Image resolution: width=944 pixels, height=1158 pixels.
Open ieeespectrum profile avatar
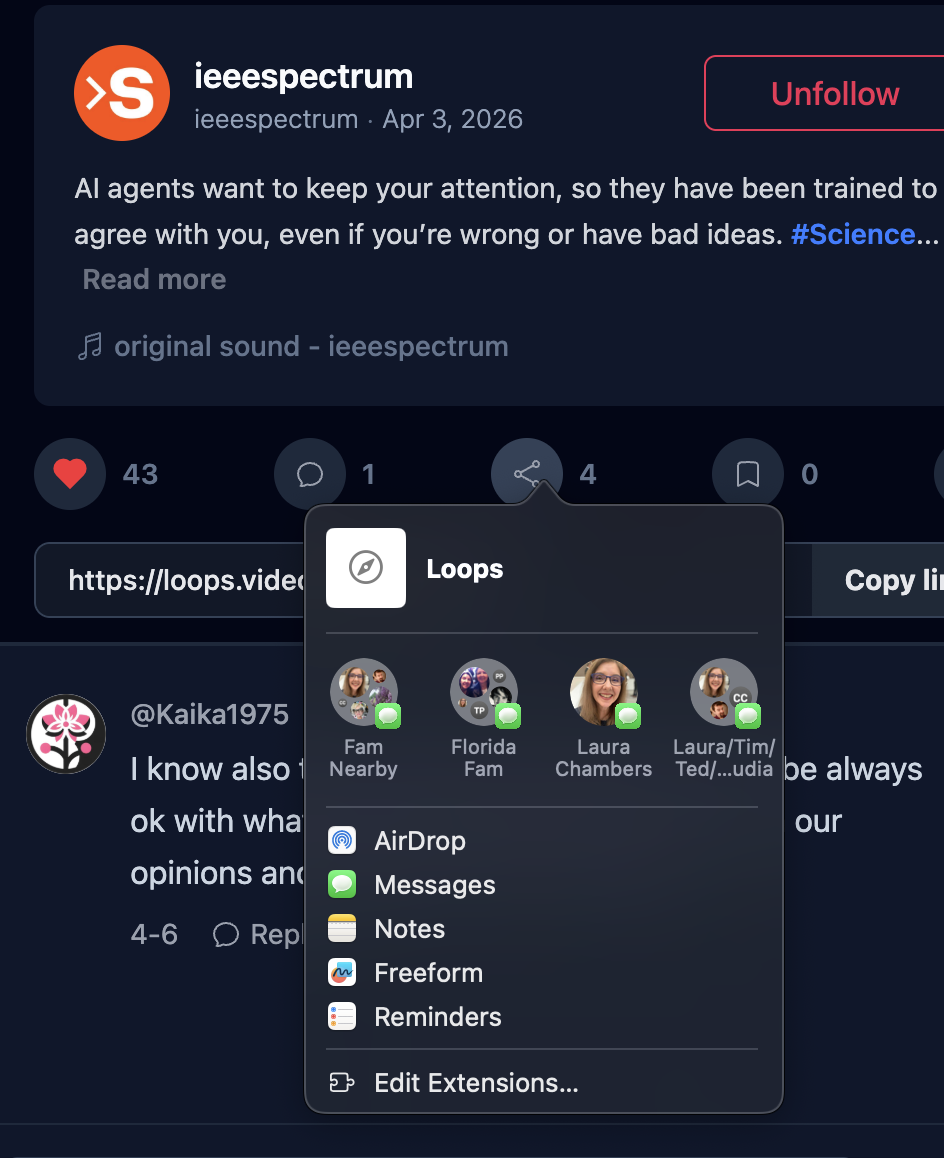(122, 93)
